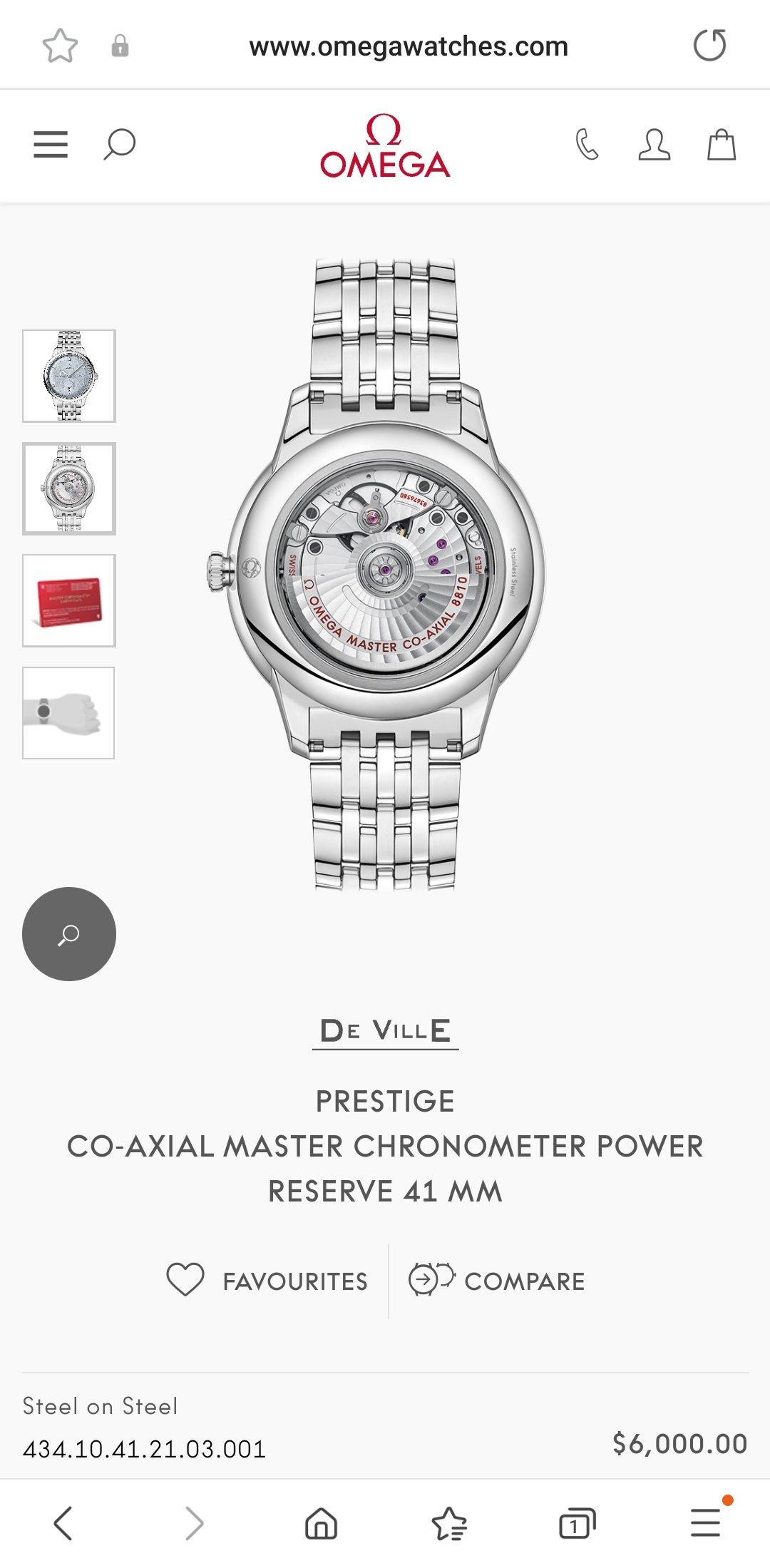The image size is (770, 1568).
Task: Select the watch front view thumbnail
Action: click(69, 376)
